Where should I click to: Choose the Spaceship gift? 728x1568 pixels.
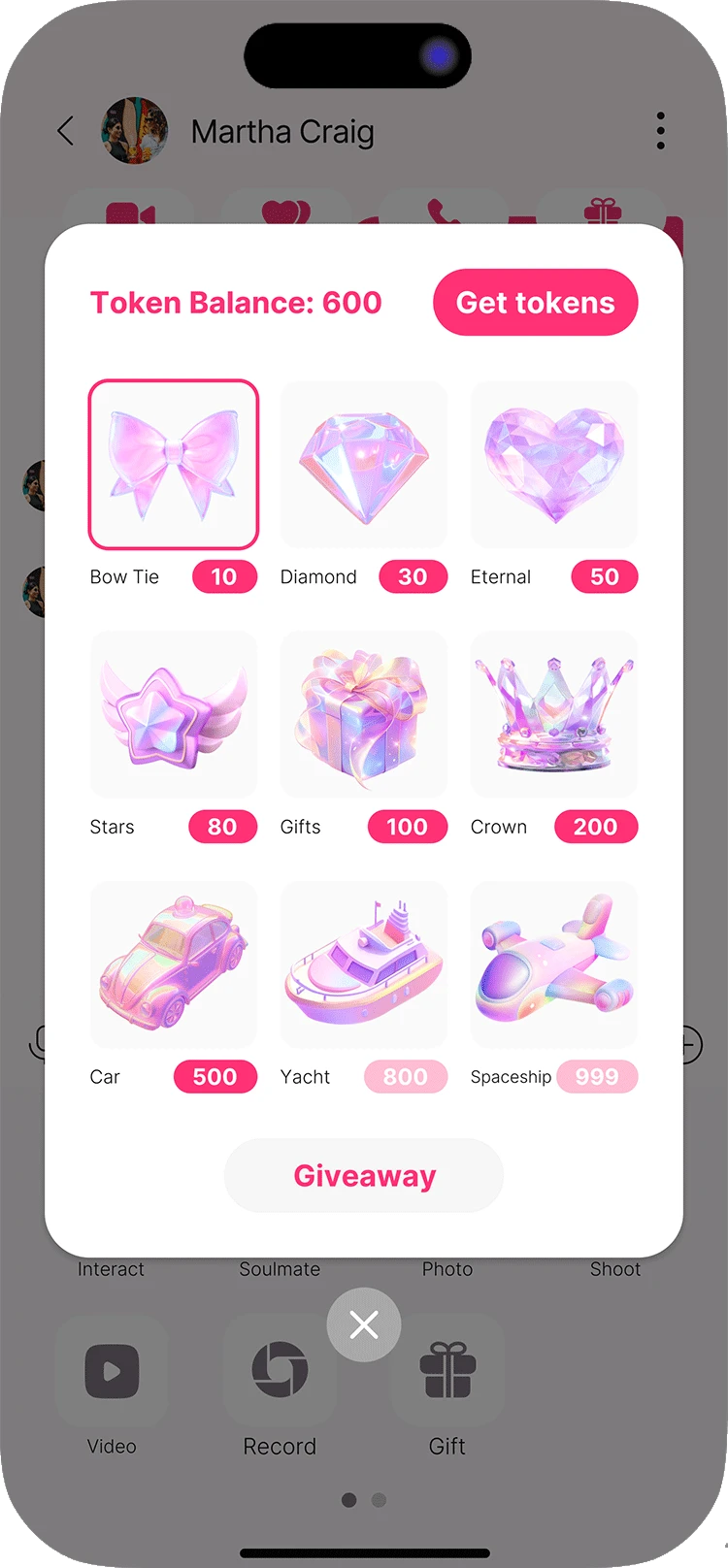554,964
